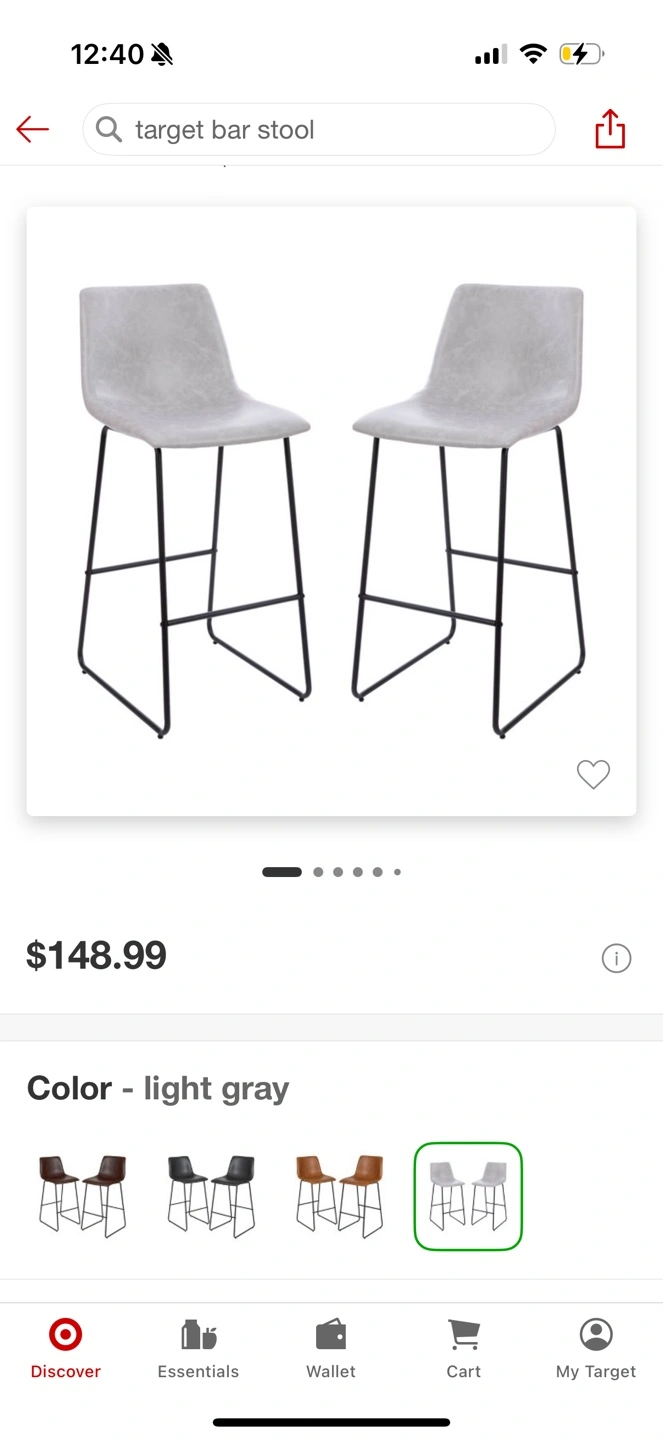This screenshot has height=1440, width=663.
Task: Switch to the Wallet tab
Action: click(331, 1349)
